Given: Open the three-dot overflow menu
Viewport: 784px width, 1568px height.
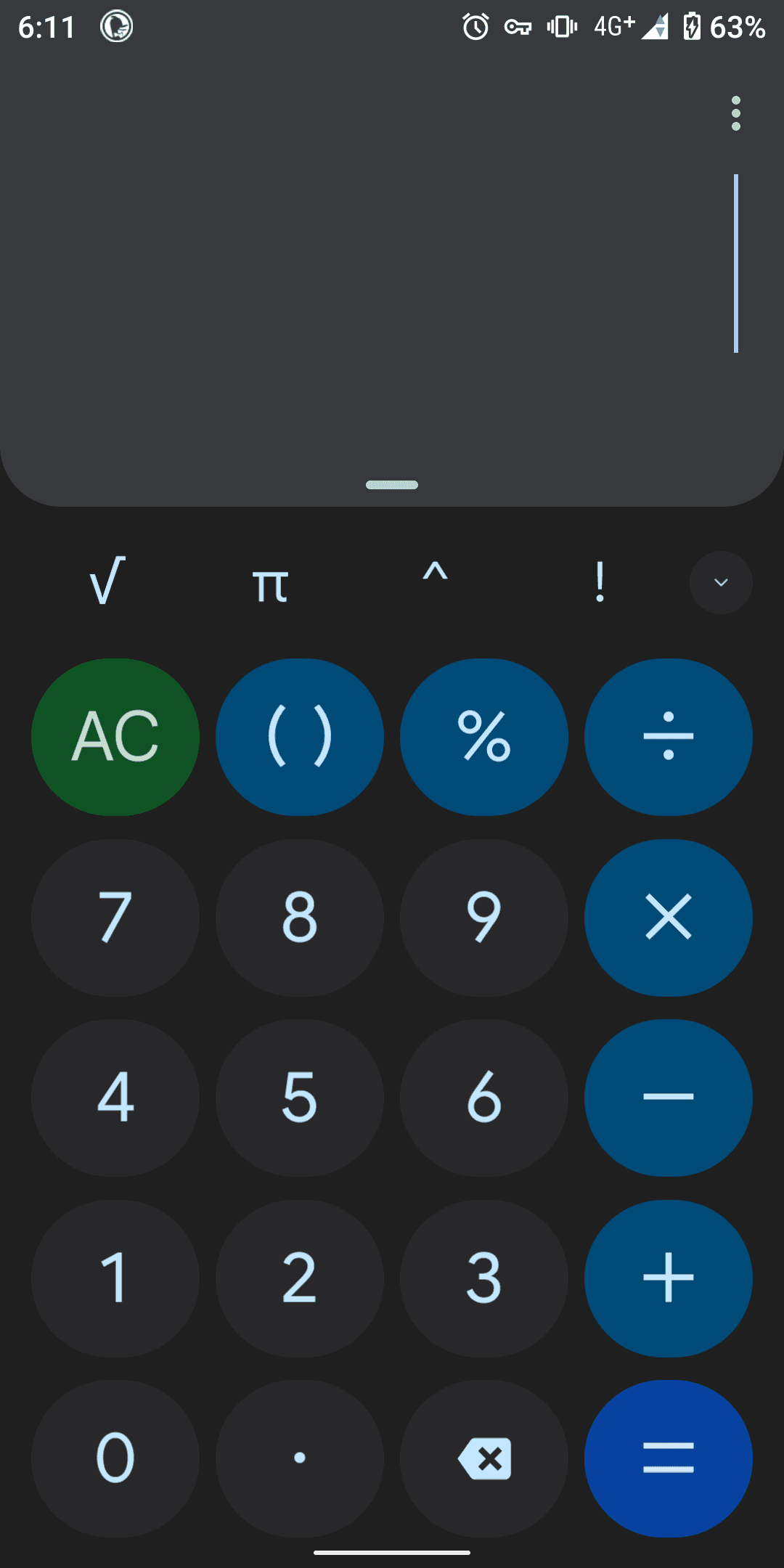Looking at the screenshot, I should pos(735,113).
